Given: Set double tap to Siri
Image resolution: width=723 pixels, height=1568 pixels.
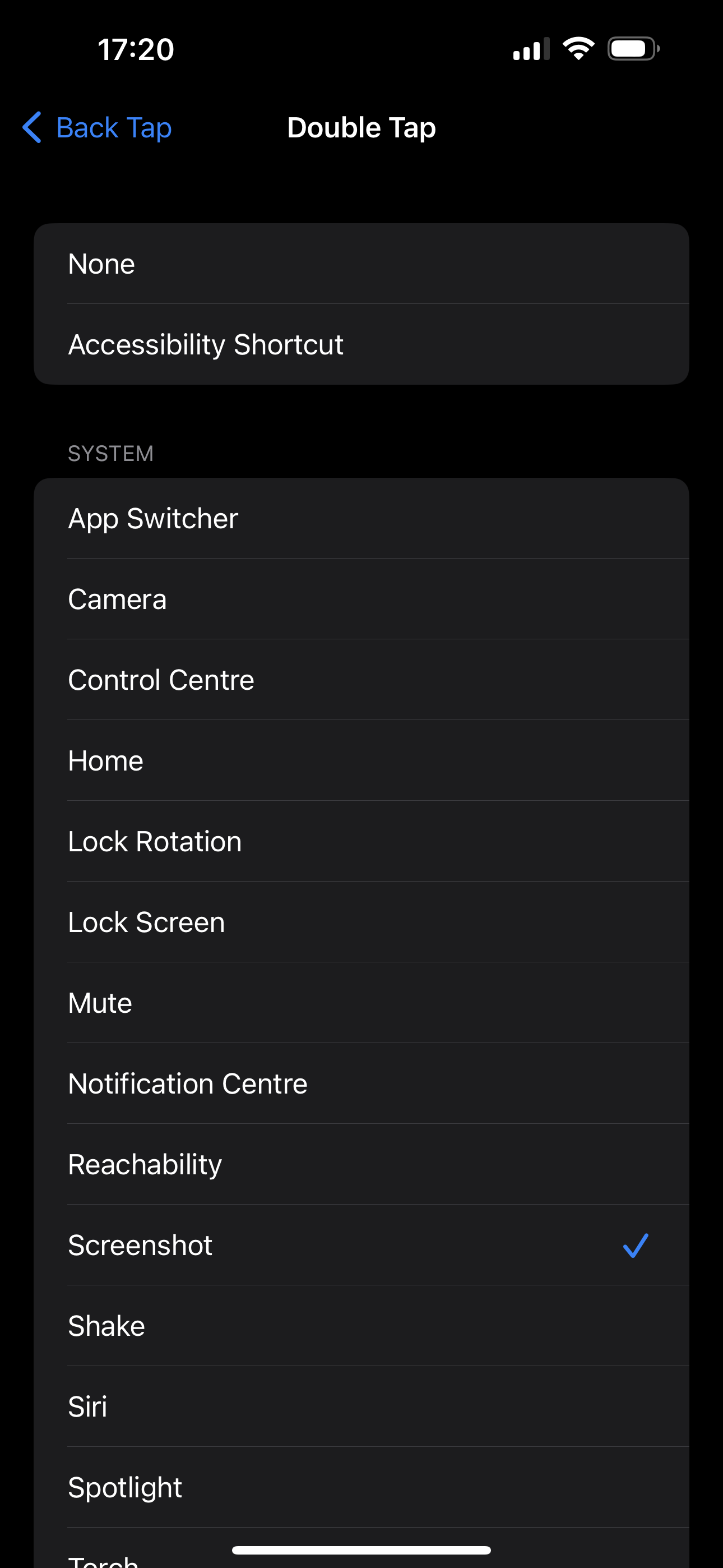Looking at the screenshot, I should [x=361, y=1406].
